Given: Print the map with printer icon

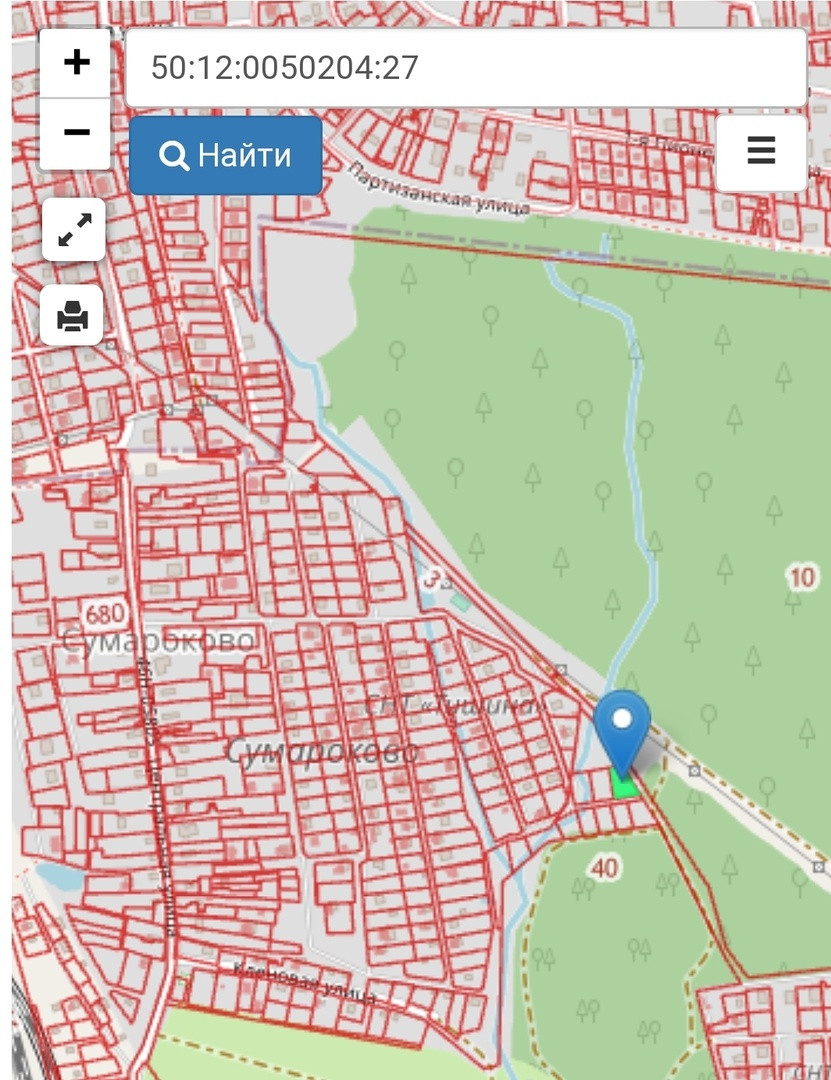Looking at the screenshot, I should click(x=72, y=315).
